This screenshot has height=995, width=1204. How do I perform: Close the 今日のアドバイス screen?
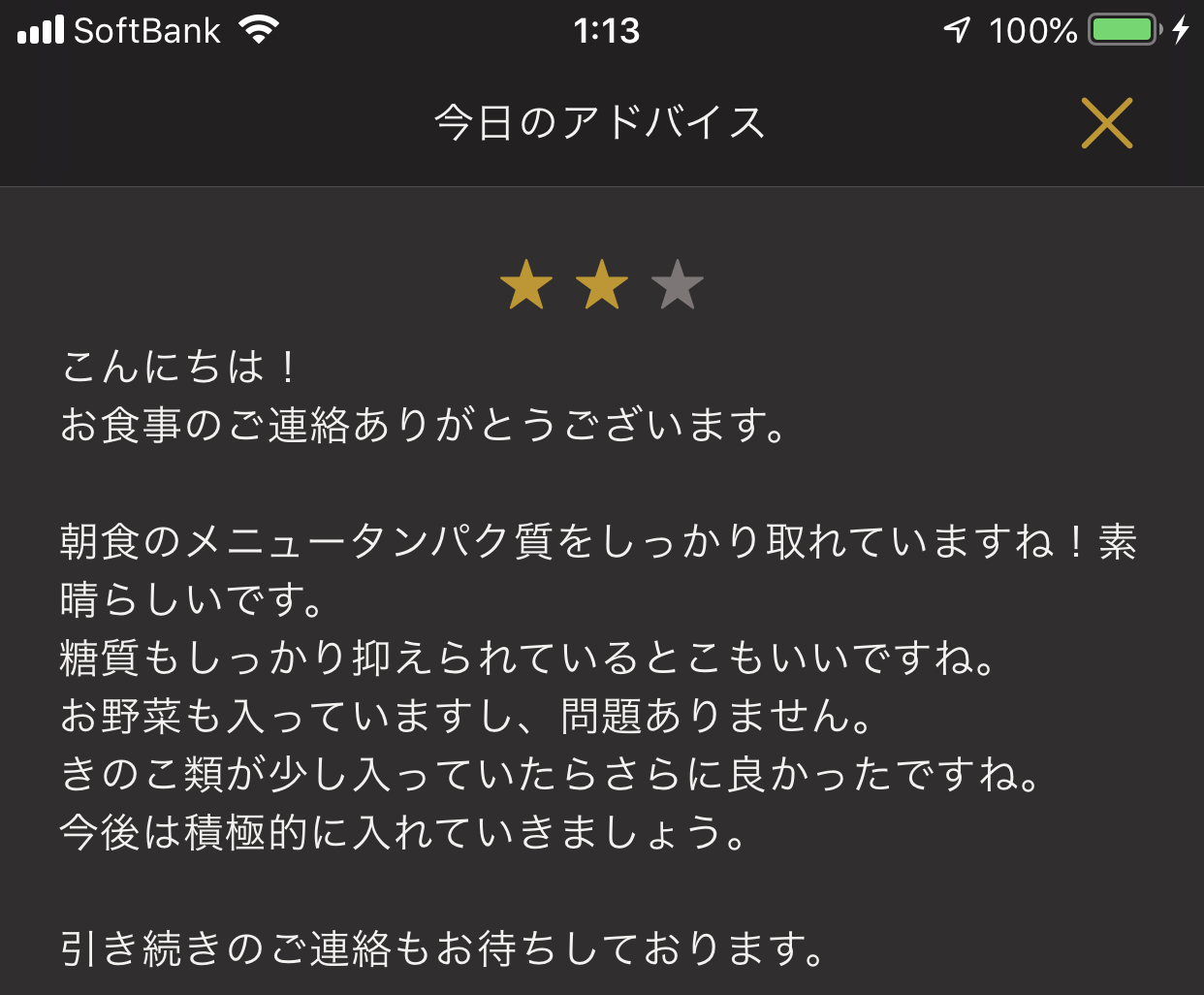(1106, 123)
